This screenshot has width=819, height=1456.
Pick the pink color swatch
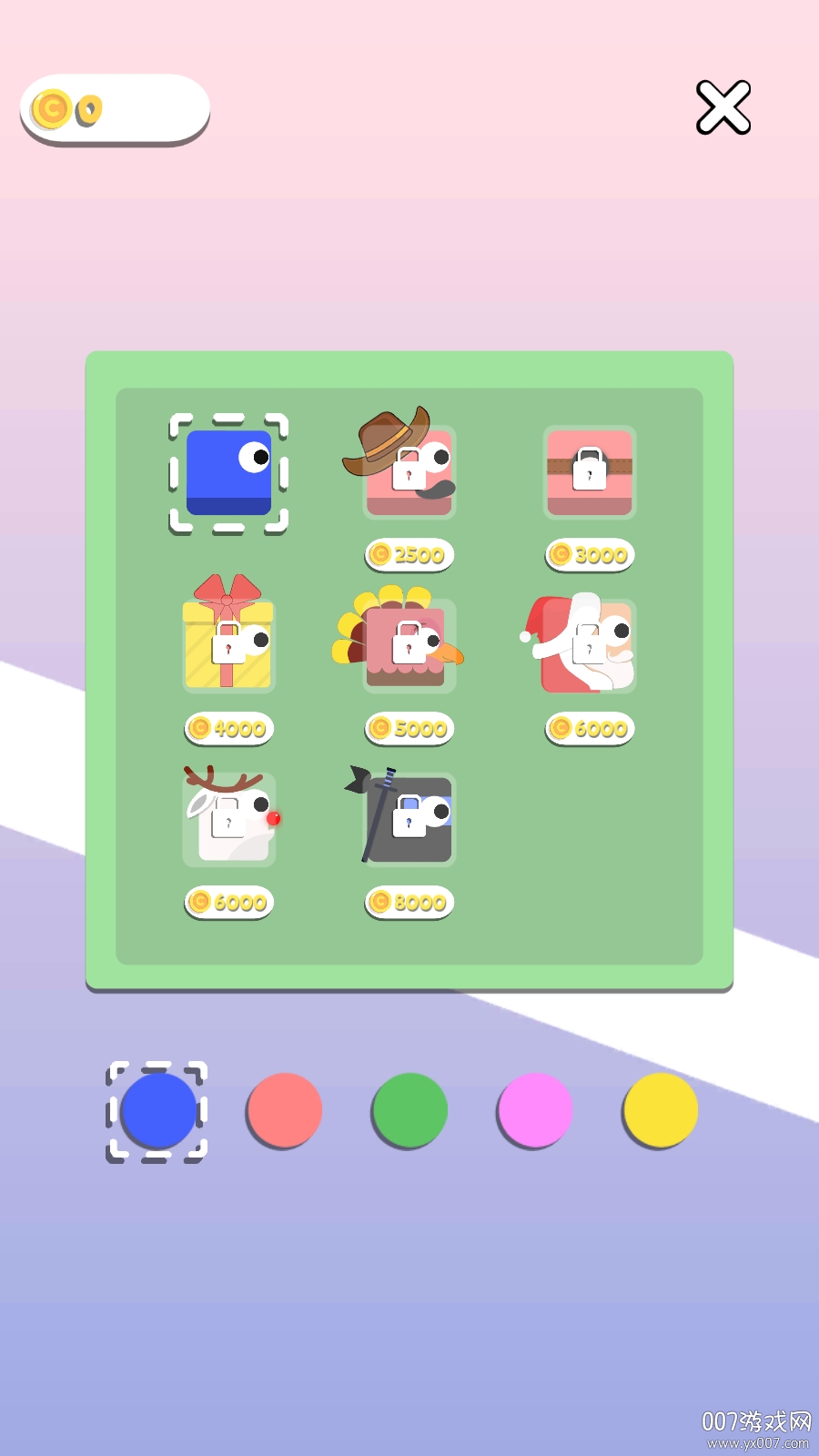[535, 1110]
